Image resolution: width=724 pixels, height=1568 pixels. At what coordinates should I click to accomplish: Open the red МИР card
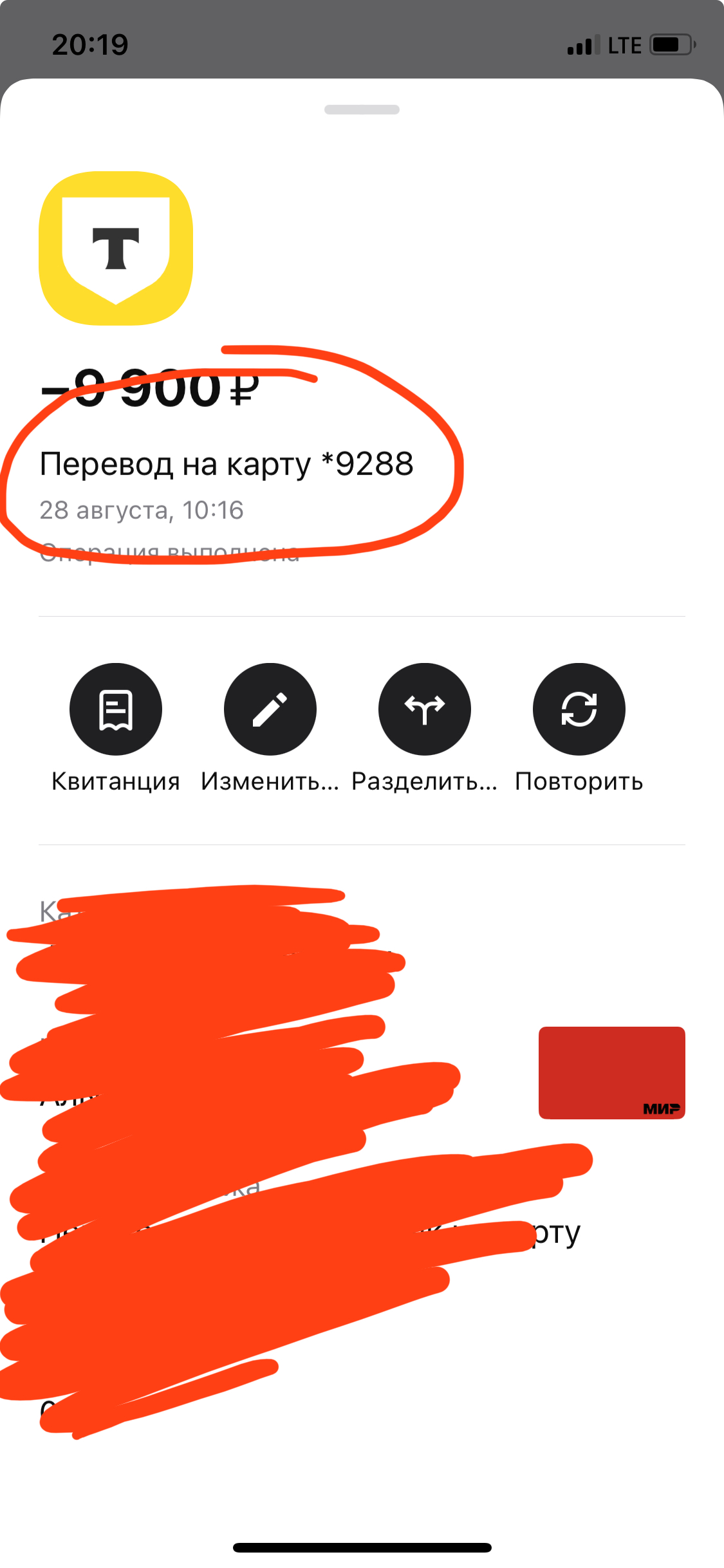(x=611, y=1072)
